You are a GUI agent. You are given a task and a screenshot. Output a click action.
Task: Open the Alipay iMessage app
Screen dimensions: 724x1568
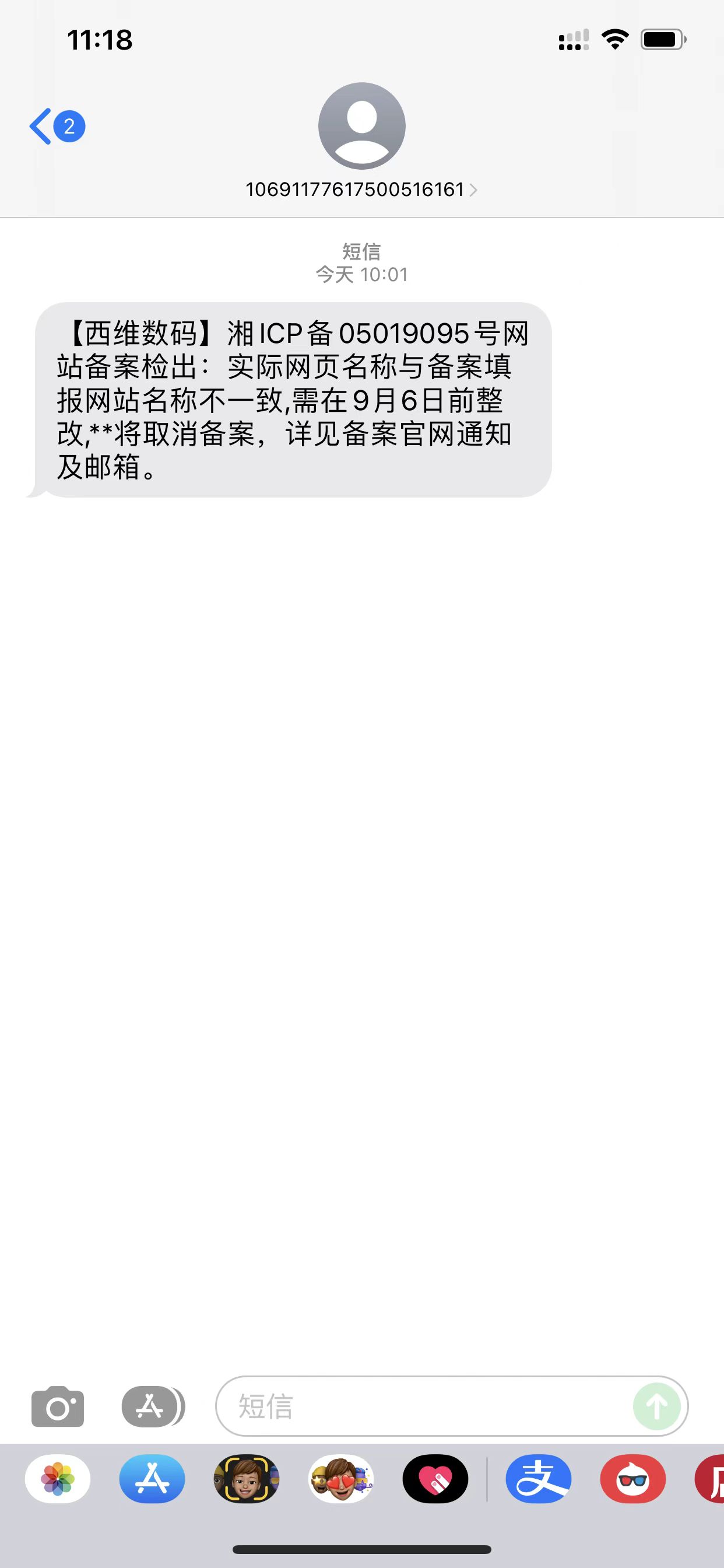(539, 1479)
